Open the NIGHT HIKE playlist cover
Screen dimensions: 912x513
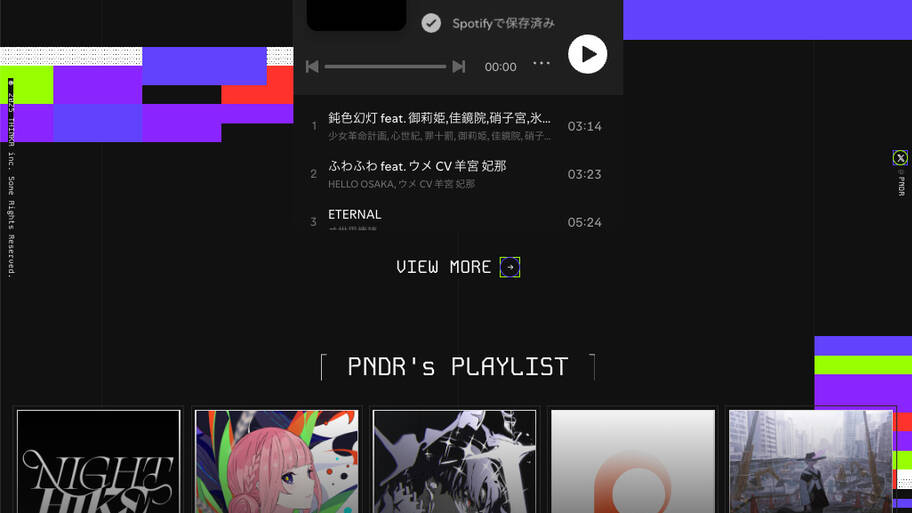[98, 462]
